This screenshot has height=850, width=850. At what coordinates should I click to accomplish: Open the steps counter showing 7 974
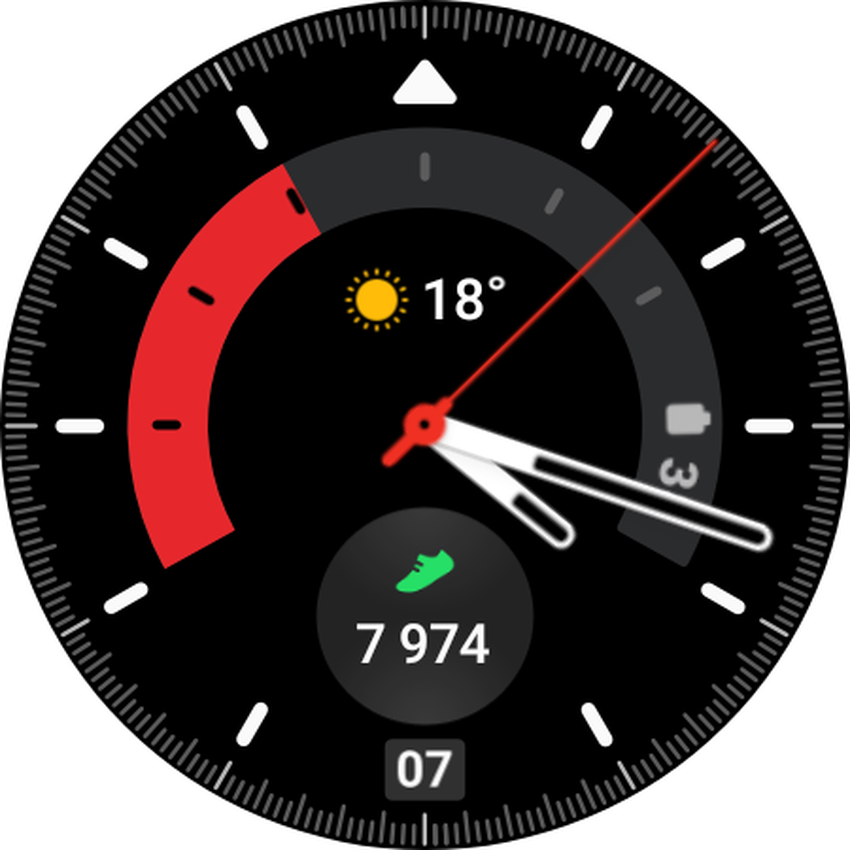(x=424, y=615)
